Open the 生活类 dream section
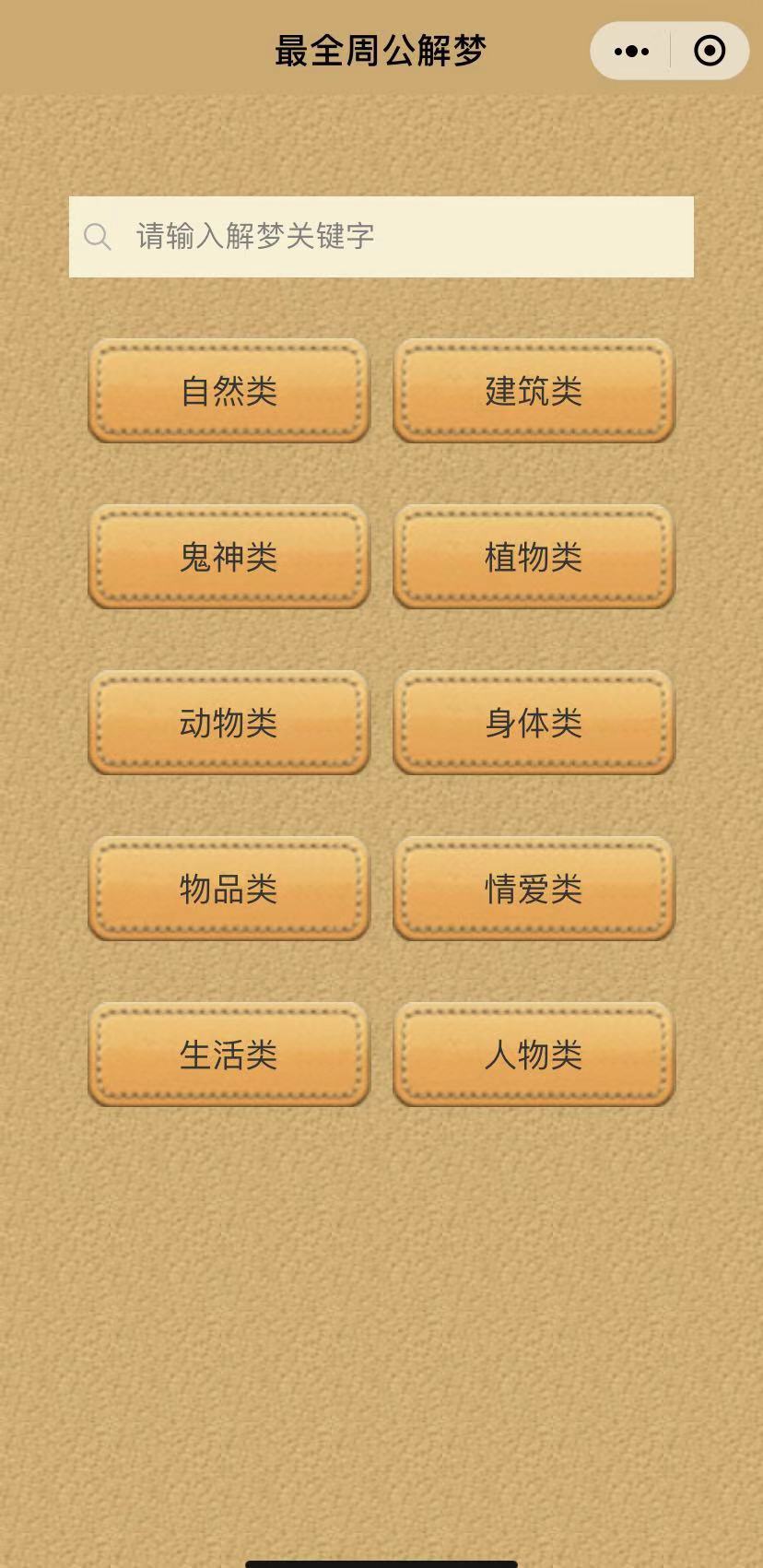763x1568 pixels. (x=229, y=1055)
